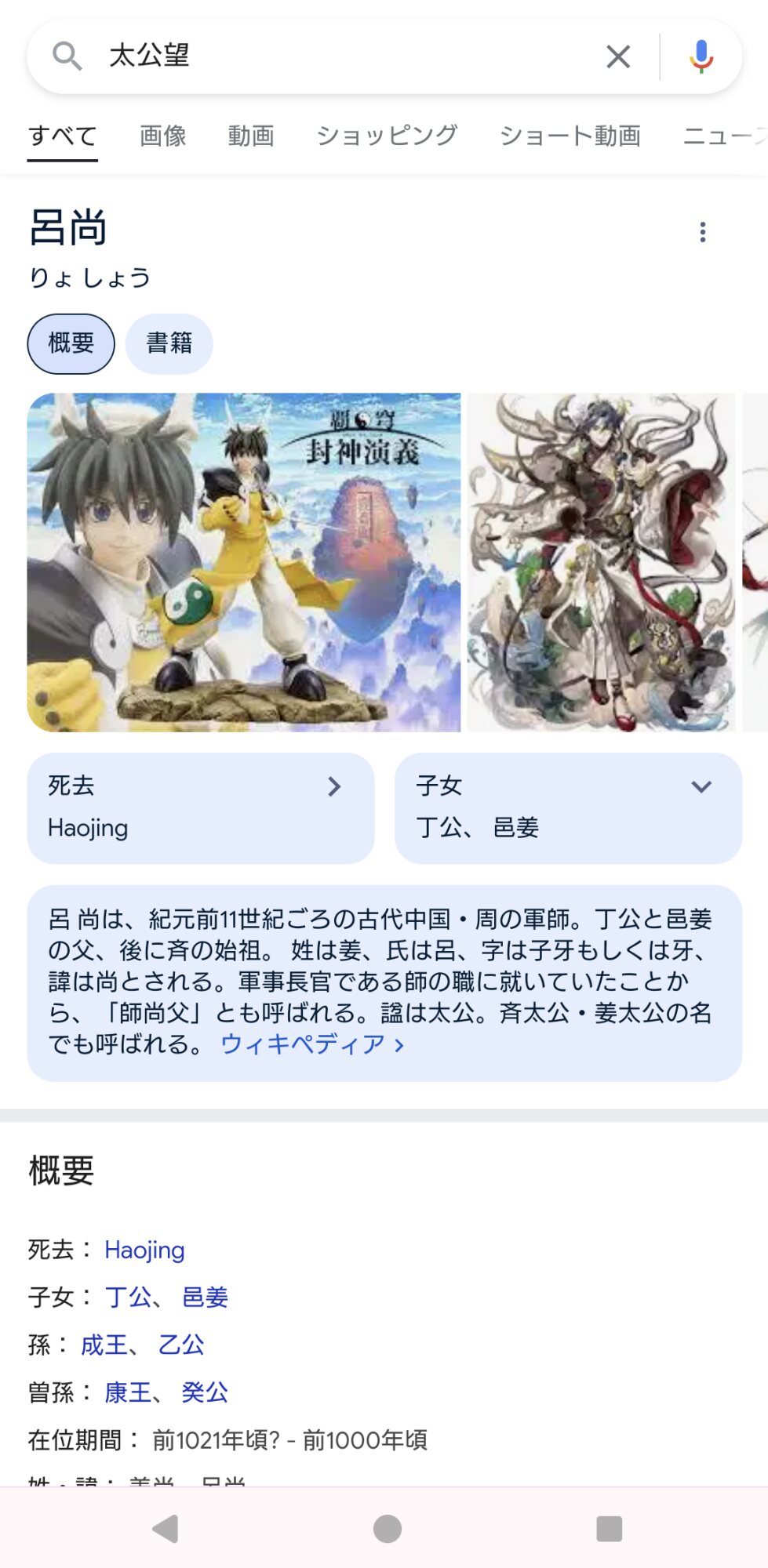
Task: Select the ショート動画 tab
Action: [570, 136]
